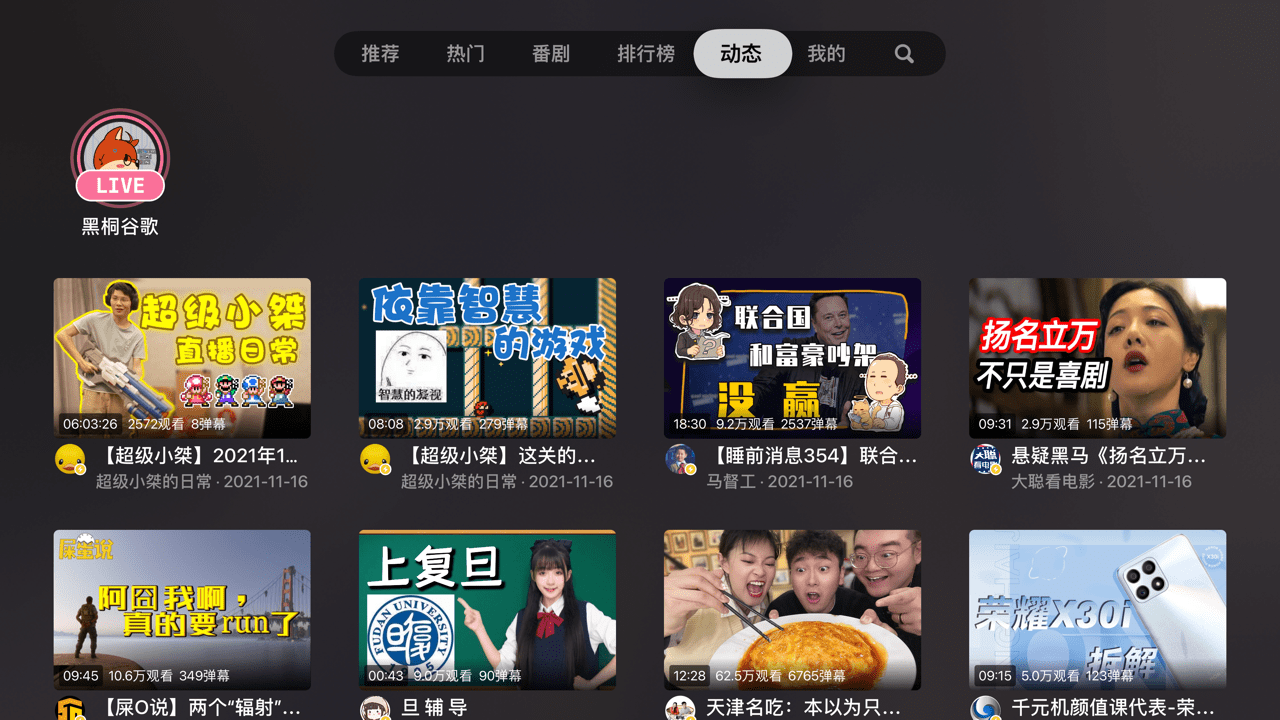The width and height of the screenshot is (1280, 720).
Task: Switch to the 推荐 tab
Action: (380, 54)
